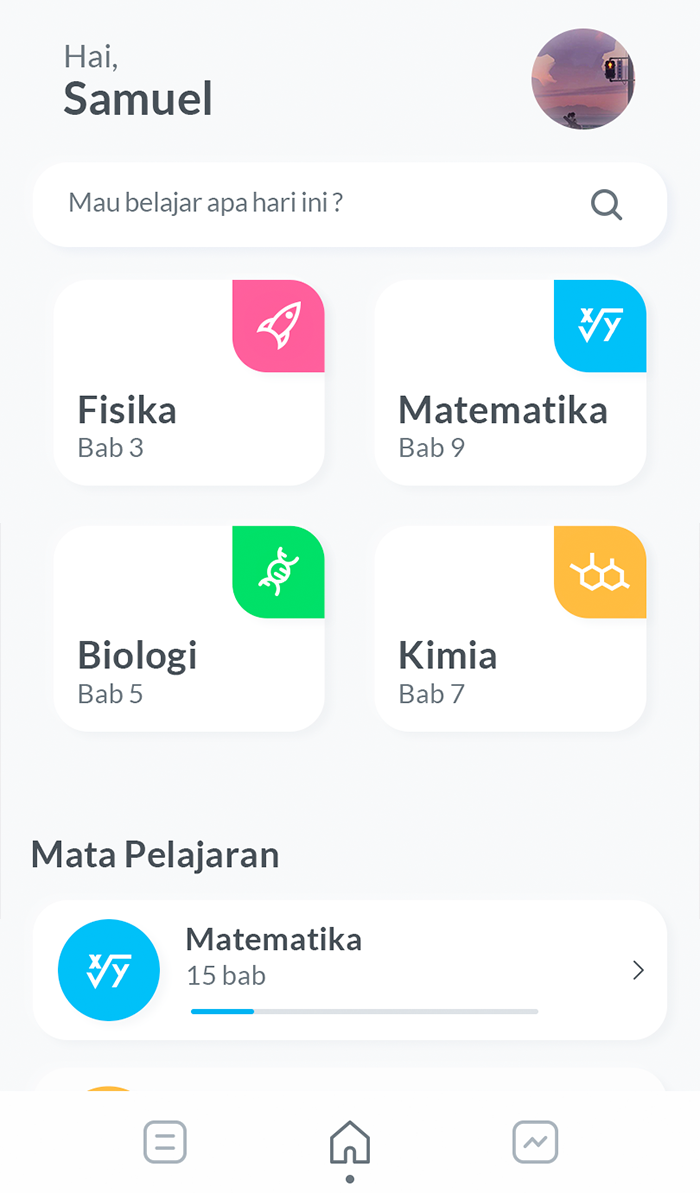Open the Fisika Bab 3 card

point(189,383)
